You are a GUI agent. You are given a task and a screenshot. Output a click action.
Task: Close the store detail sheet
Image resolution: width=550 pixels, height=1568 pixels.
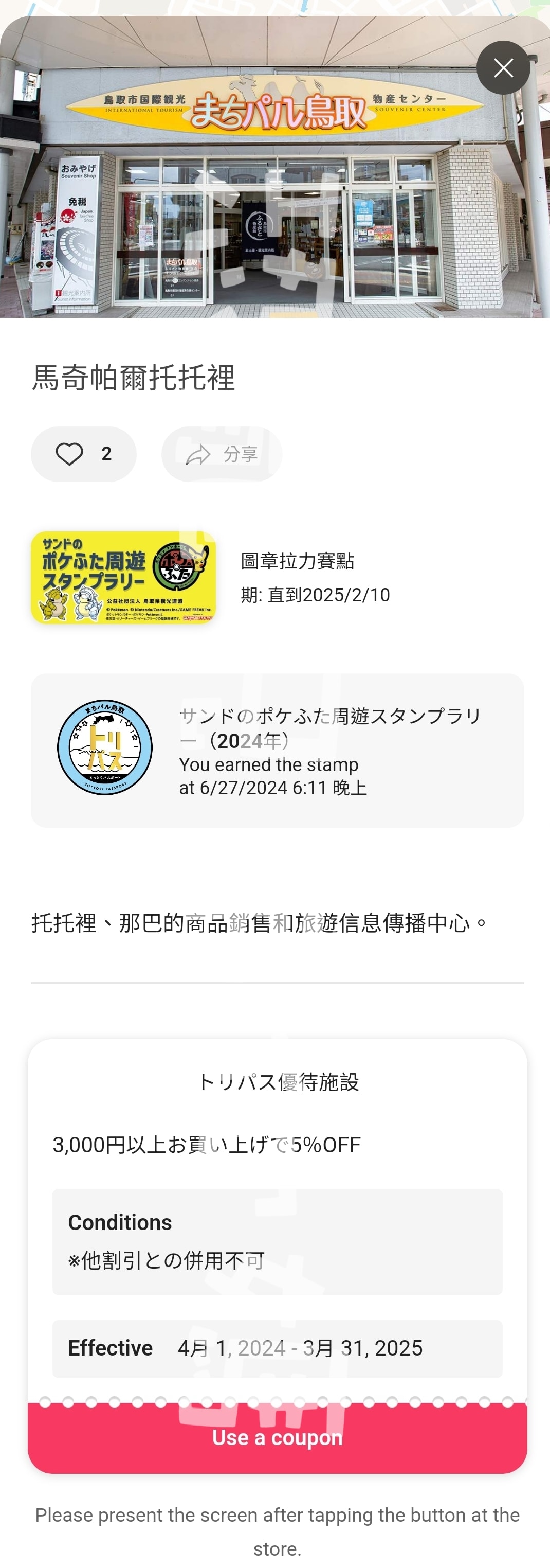503,67
